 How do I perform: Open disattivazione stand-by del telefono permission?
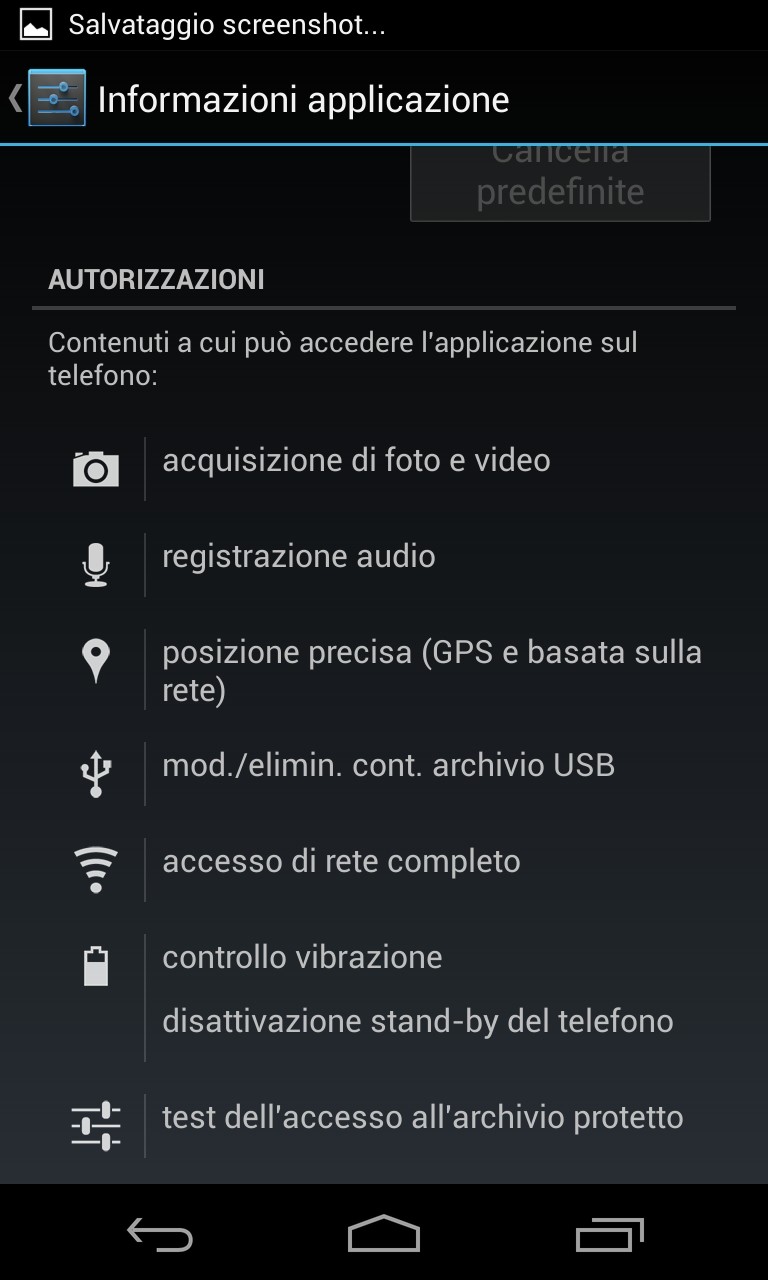(417, 1022)
